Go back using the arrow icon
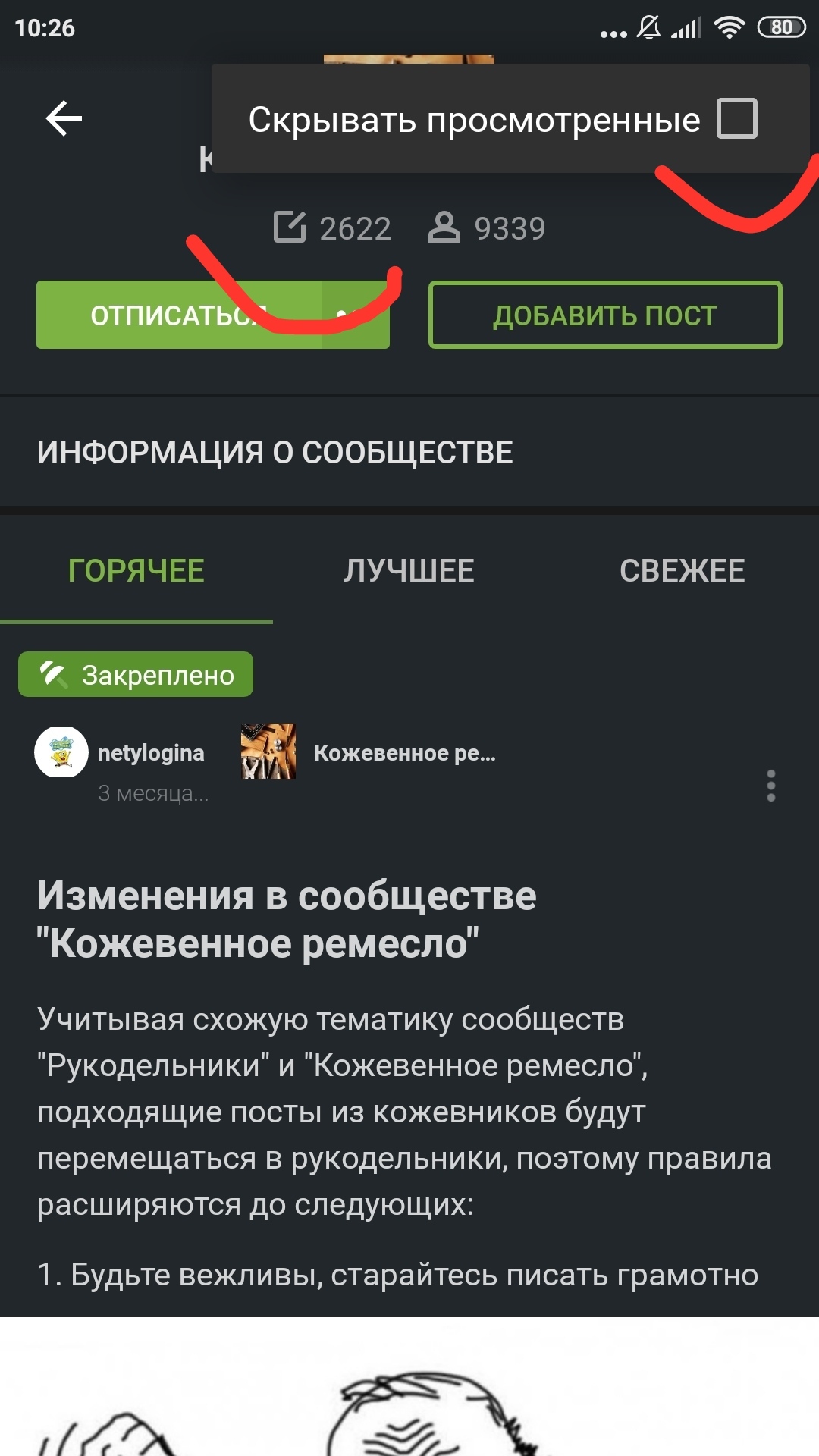Screen dimensions: 819x1456 click(x=64, y=119)
